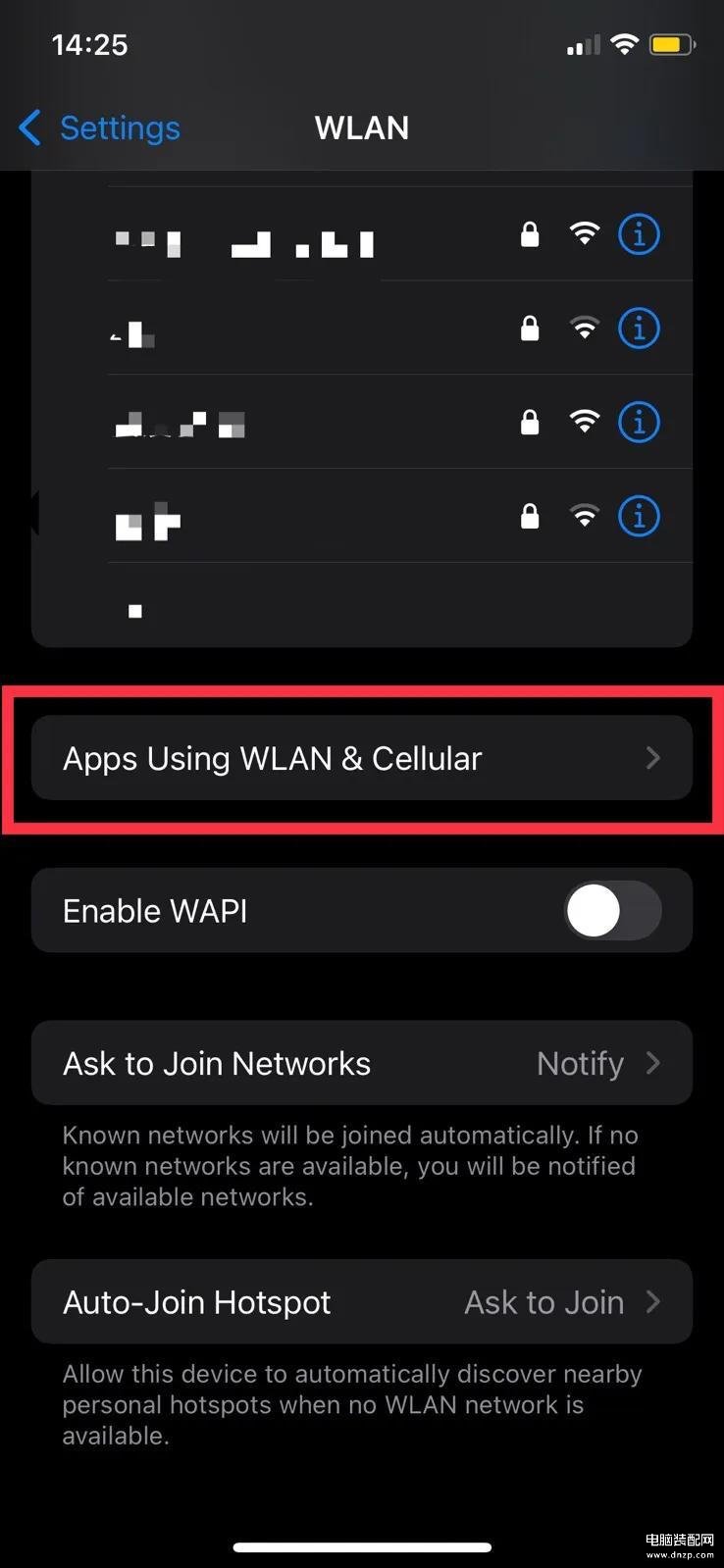Open Auto-Join Hotspot setting
The width and height of the screenshot is (724, 1568).
(x=361, y=1302)
